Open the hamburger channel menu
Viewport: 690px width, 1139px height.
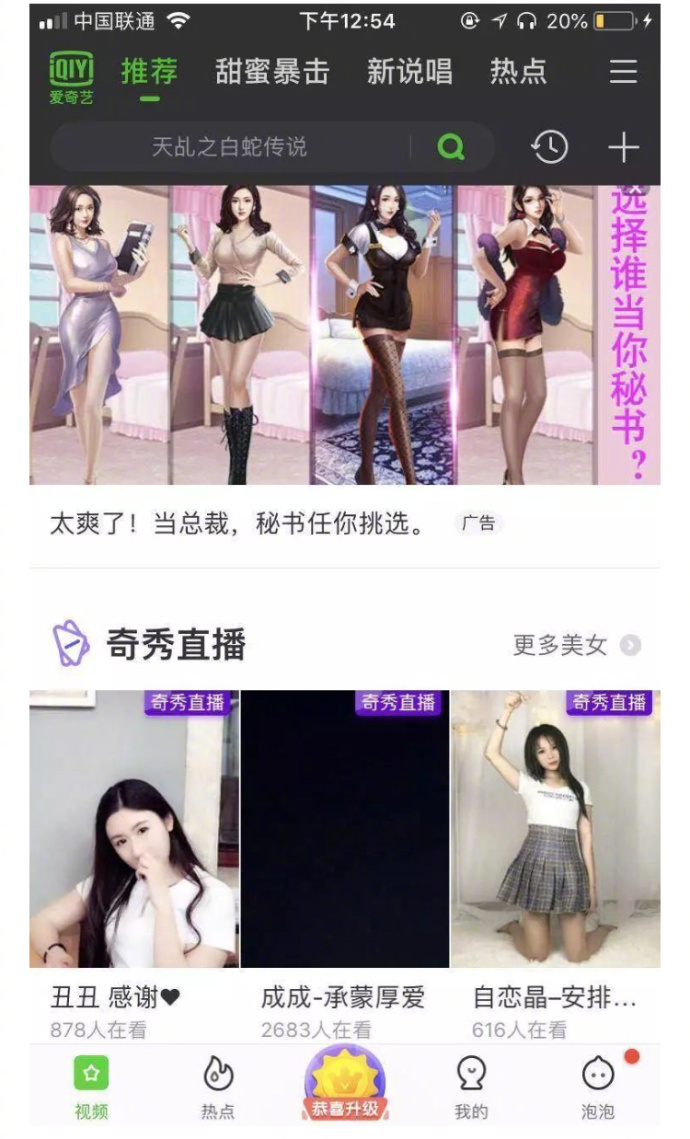pos(623,72)
